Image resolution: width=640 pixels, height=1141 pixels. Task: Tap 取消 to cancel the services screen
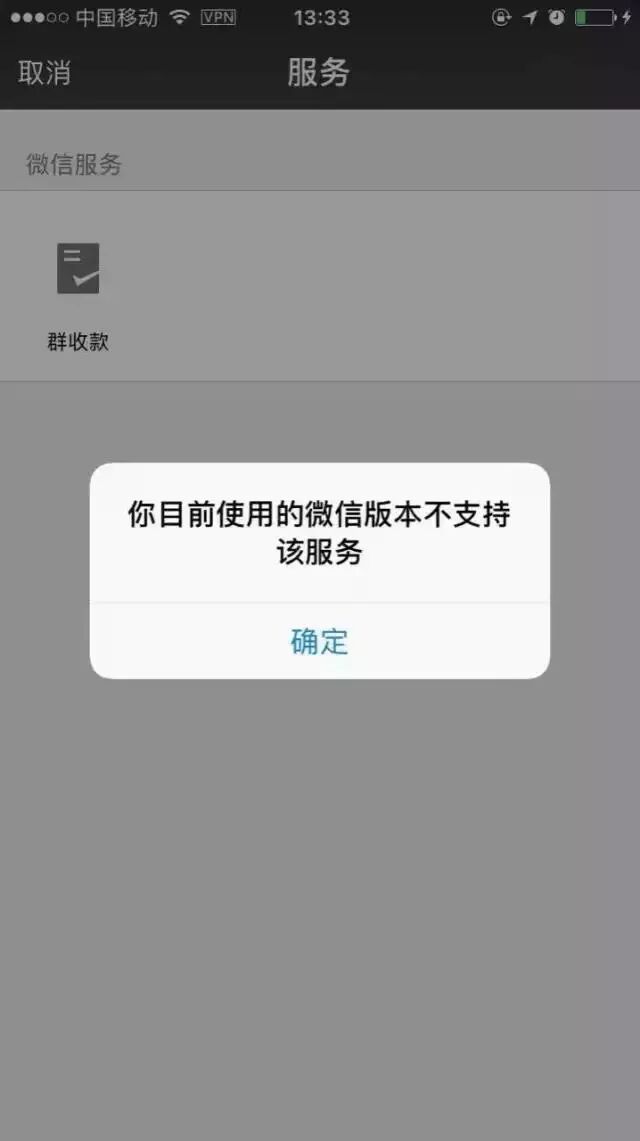click(45, 73)
